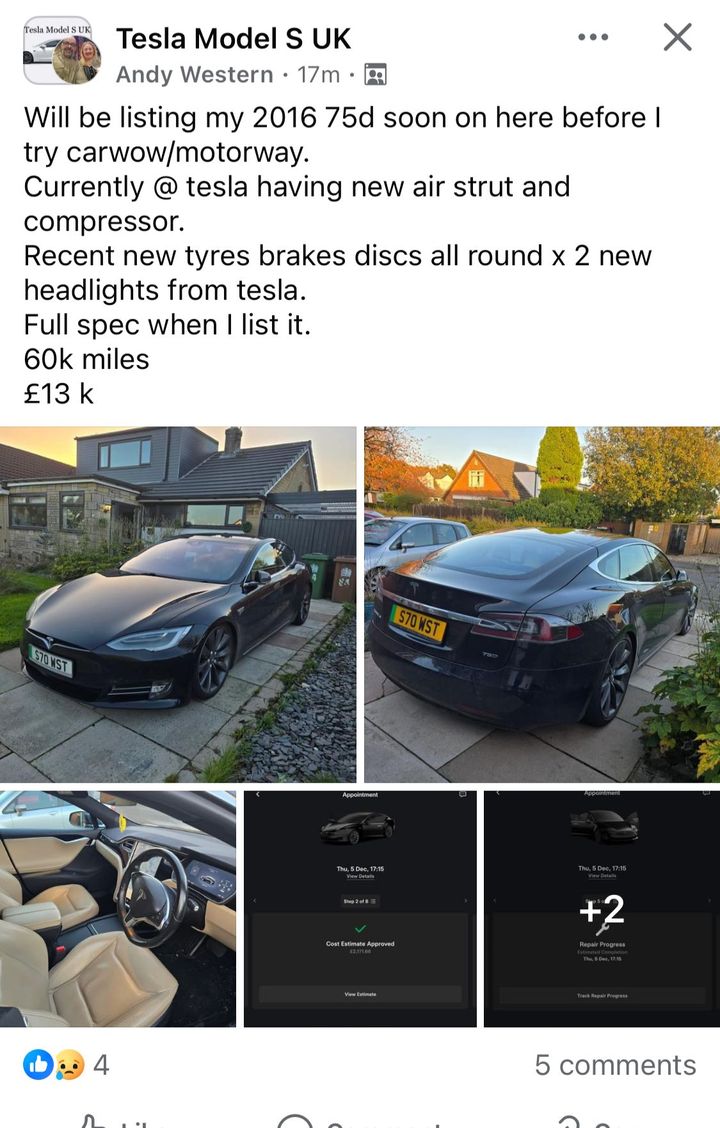View the +2 more photos tile

pyautogui.click(x=601, y=908)
